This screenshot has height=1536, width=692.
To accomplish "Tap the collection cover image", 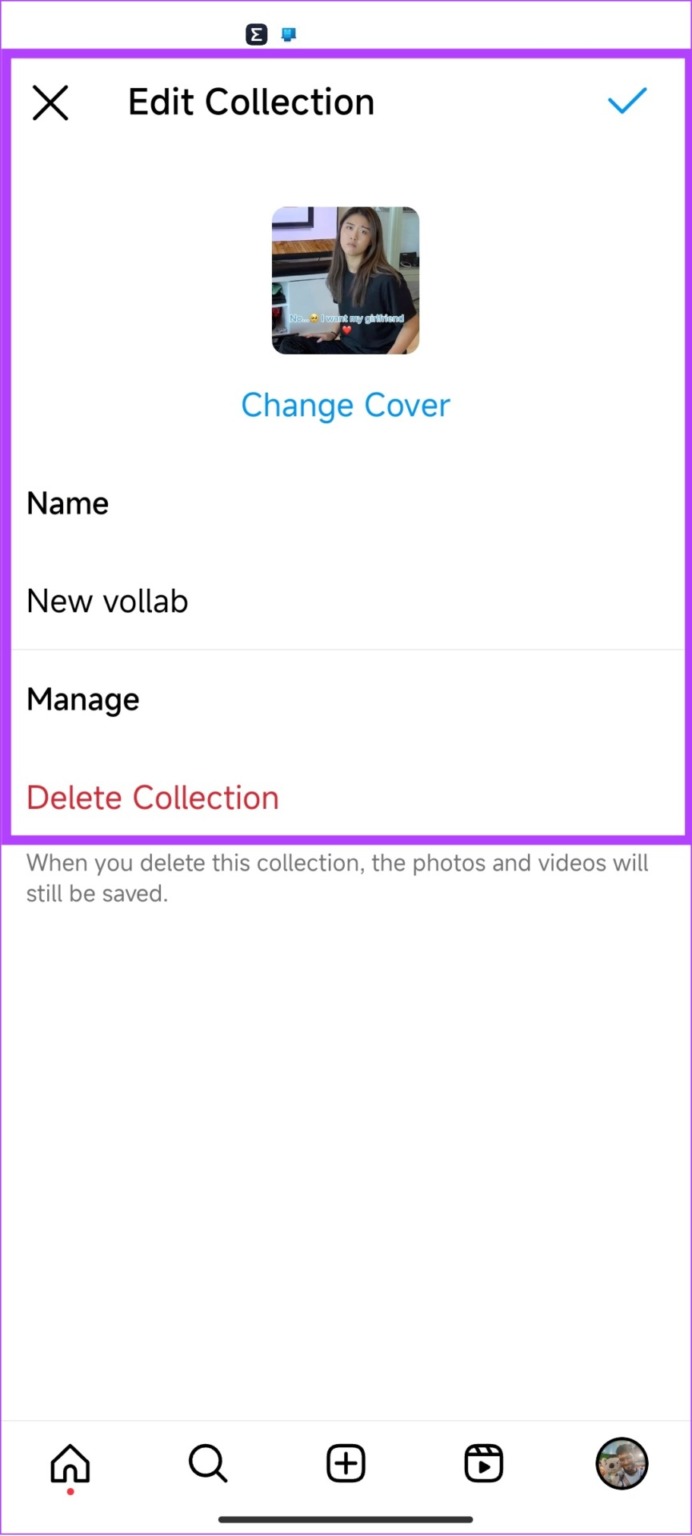I will click(346, 280).
